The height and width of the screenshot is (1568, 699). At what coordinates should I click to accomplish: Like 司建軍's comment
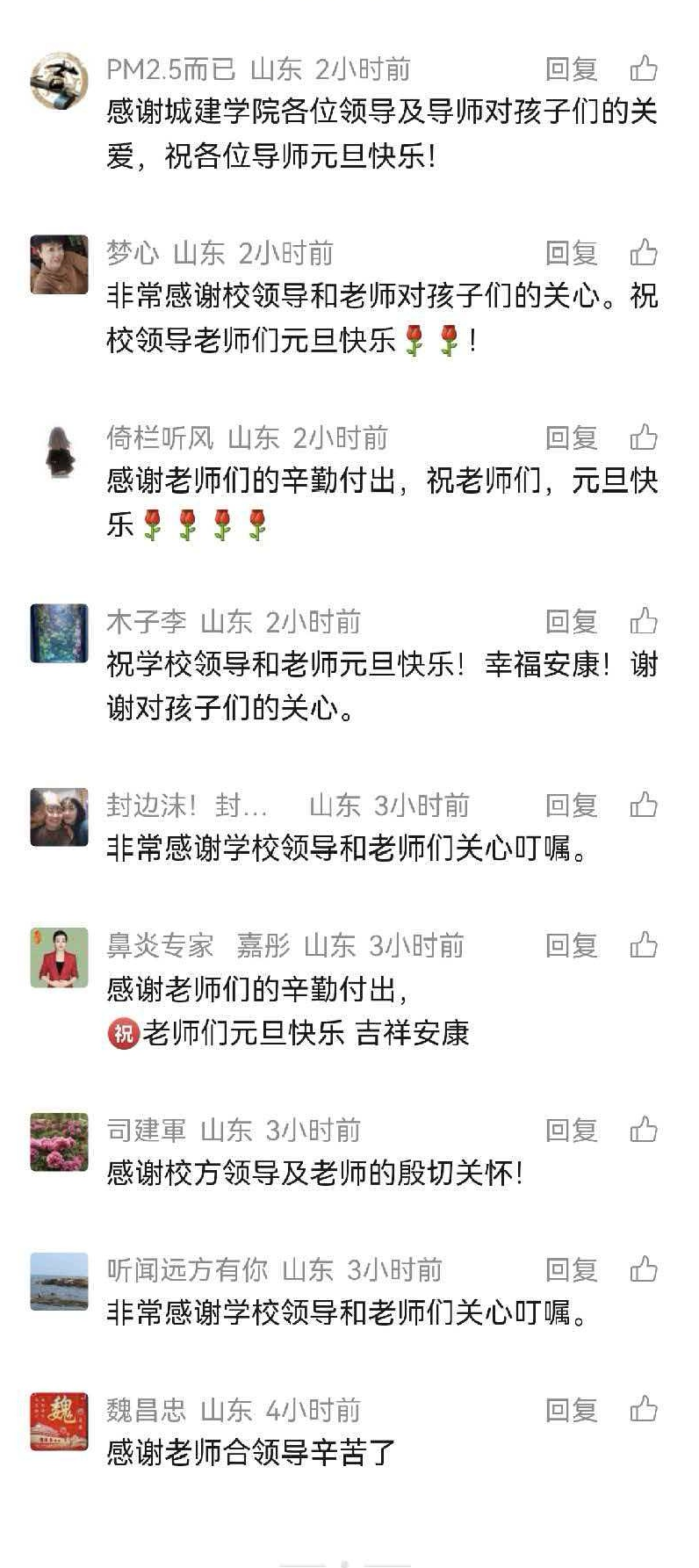click(x=643, y=1130)
